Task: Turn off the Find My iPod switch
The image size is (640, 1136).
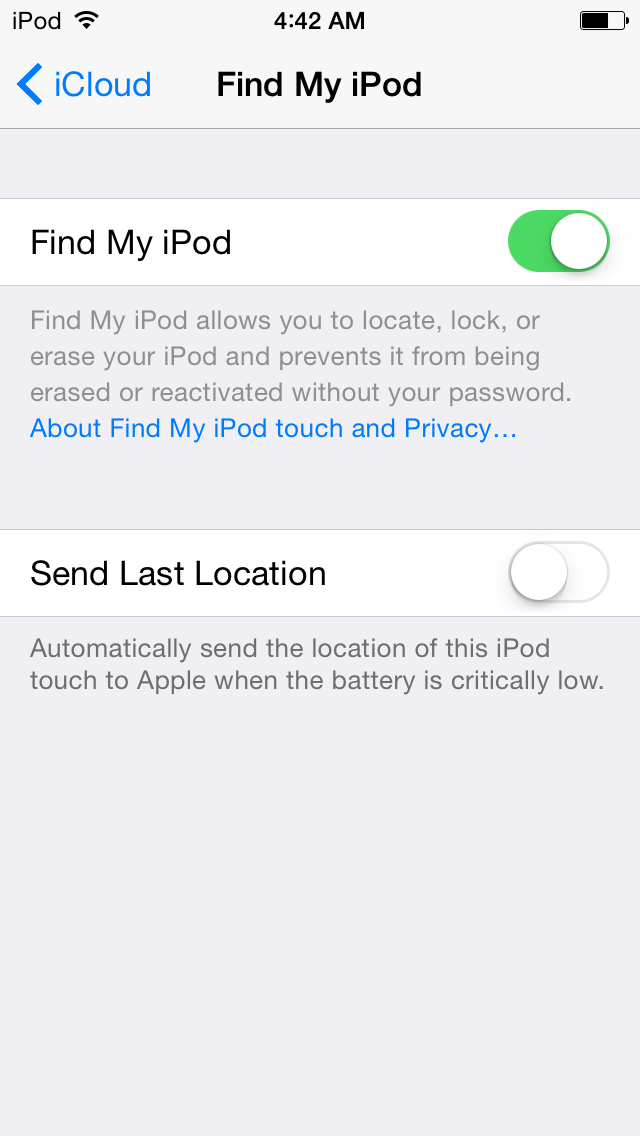Action: tap(558, 242)
